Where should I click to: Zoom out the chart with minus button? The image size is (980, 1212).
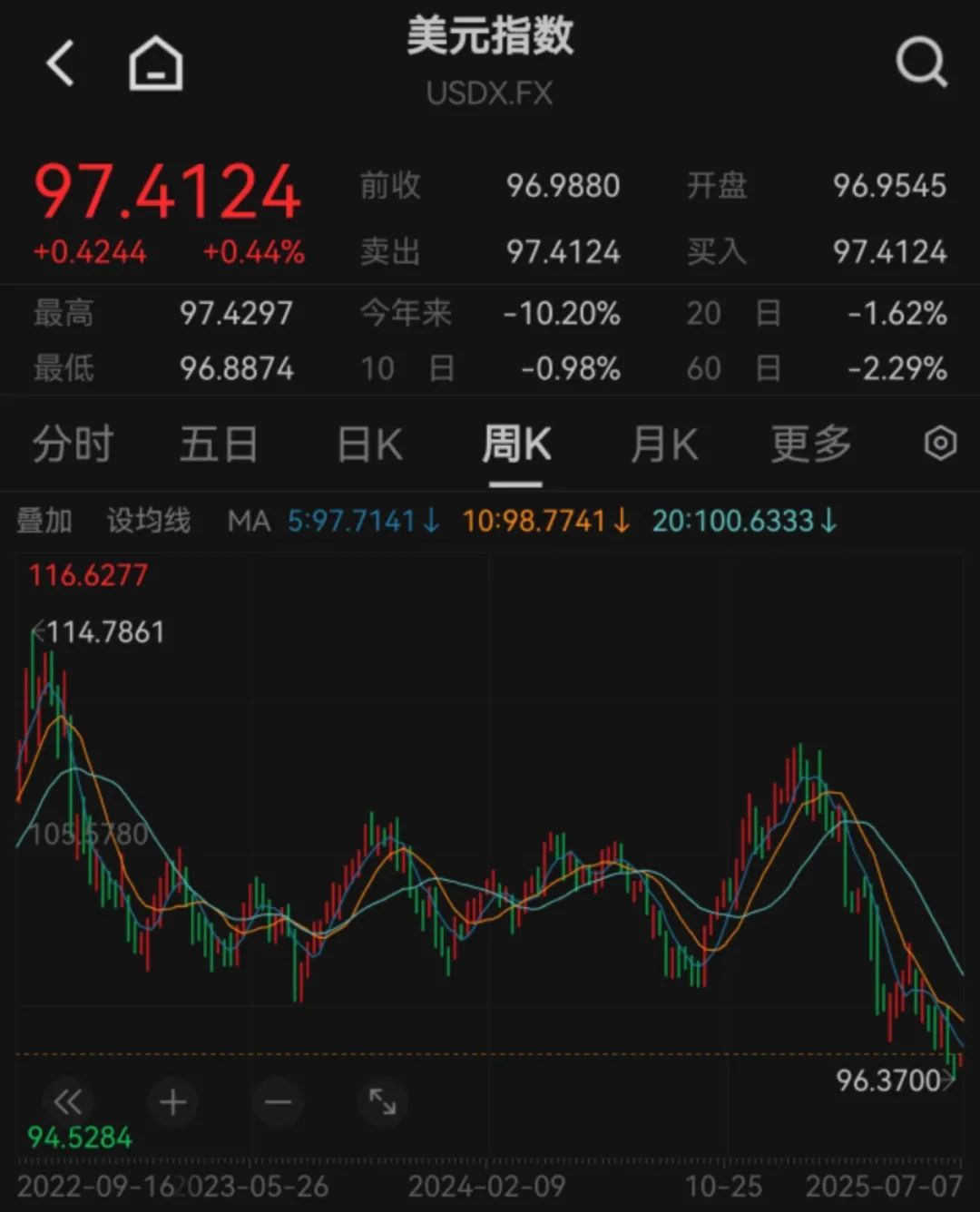click(x=278, y=1102)
